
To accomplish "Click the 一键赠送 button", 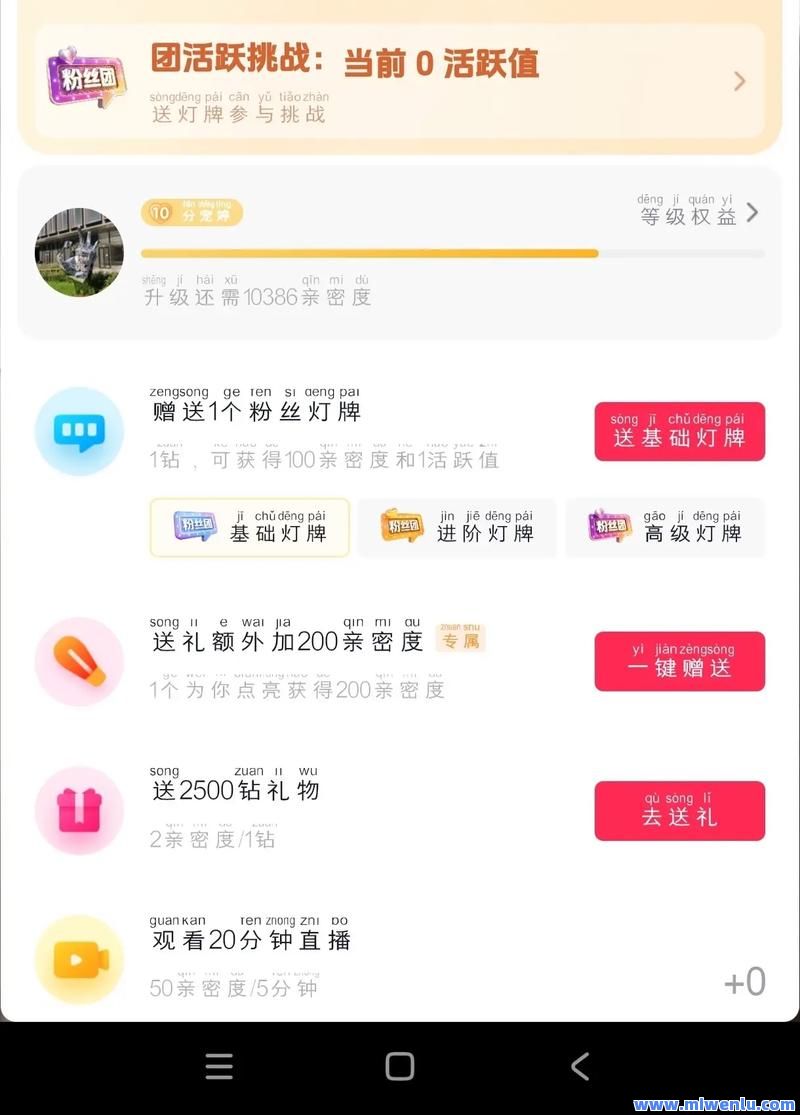I will coord(679,661).
